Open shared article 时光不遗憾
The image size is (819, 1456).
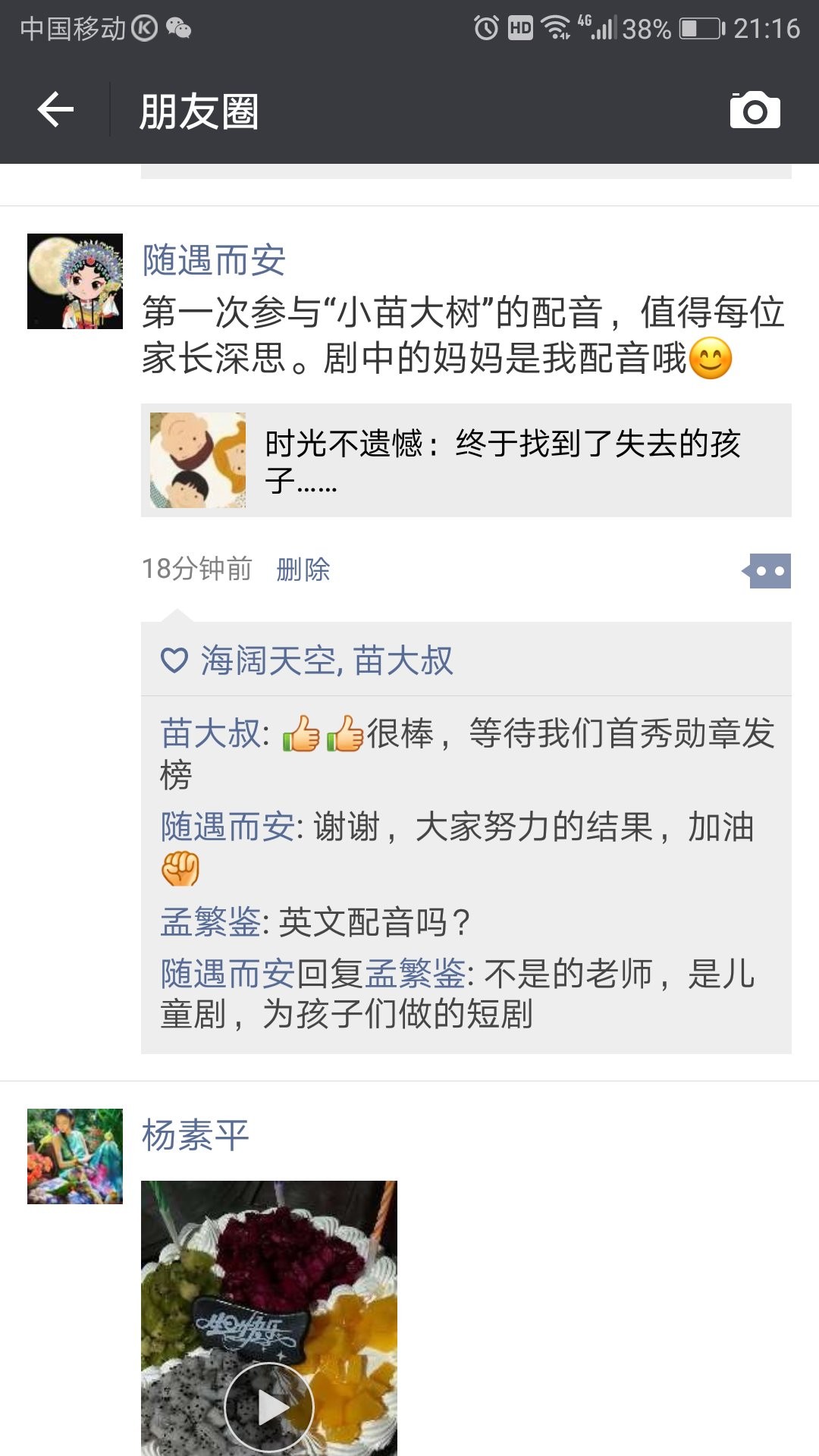coord(466,460)
